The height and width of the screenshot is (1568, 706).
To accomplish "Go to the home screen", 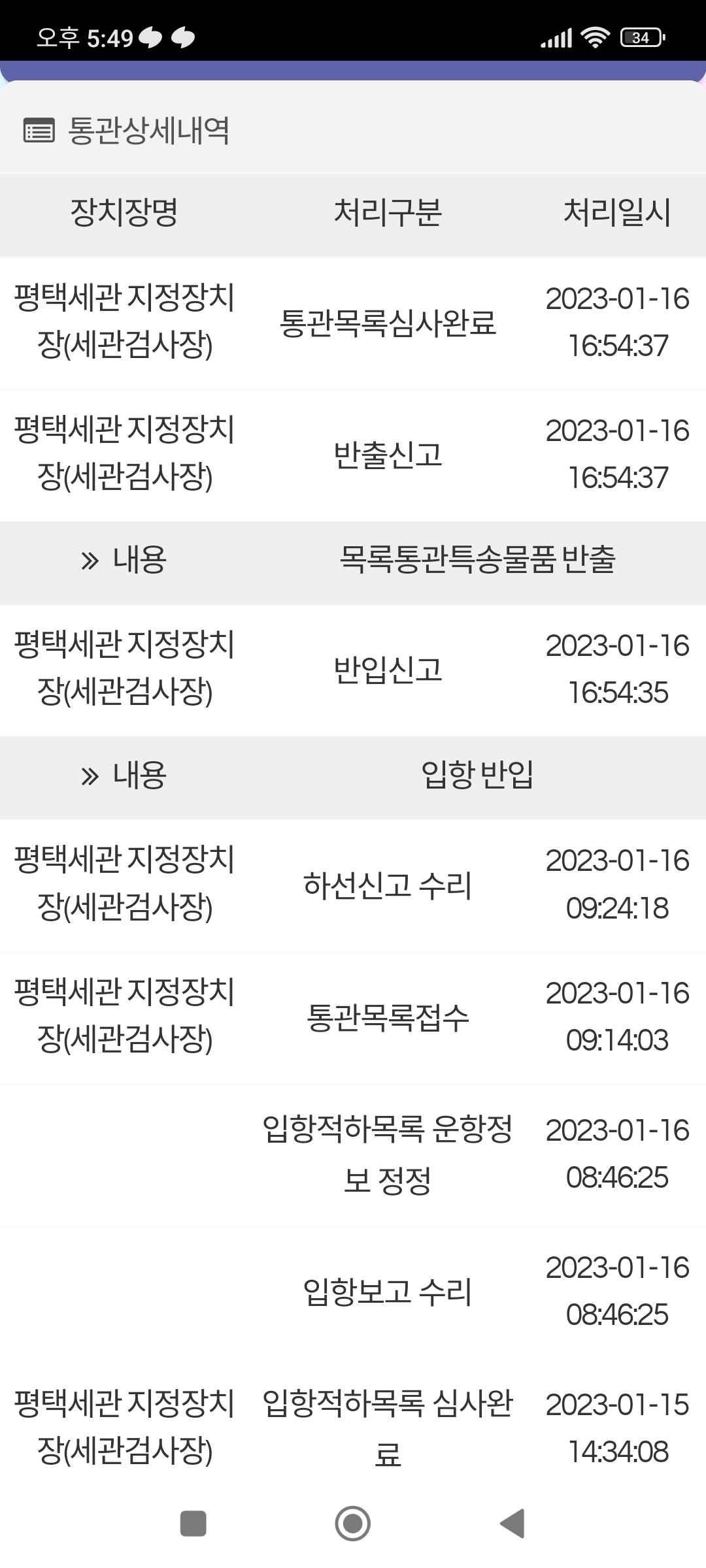I will (353, 1524).
